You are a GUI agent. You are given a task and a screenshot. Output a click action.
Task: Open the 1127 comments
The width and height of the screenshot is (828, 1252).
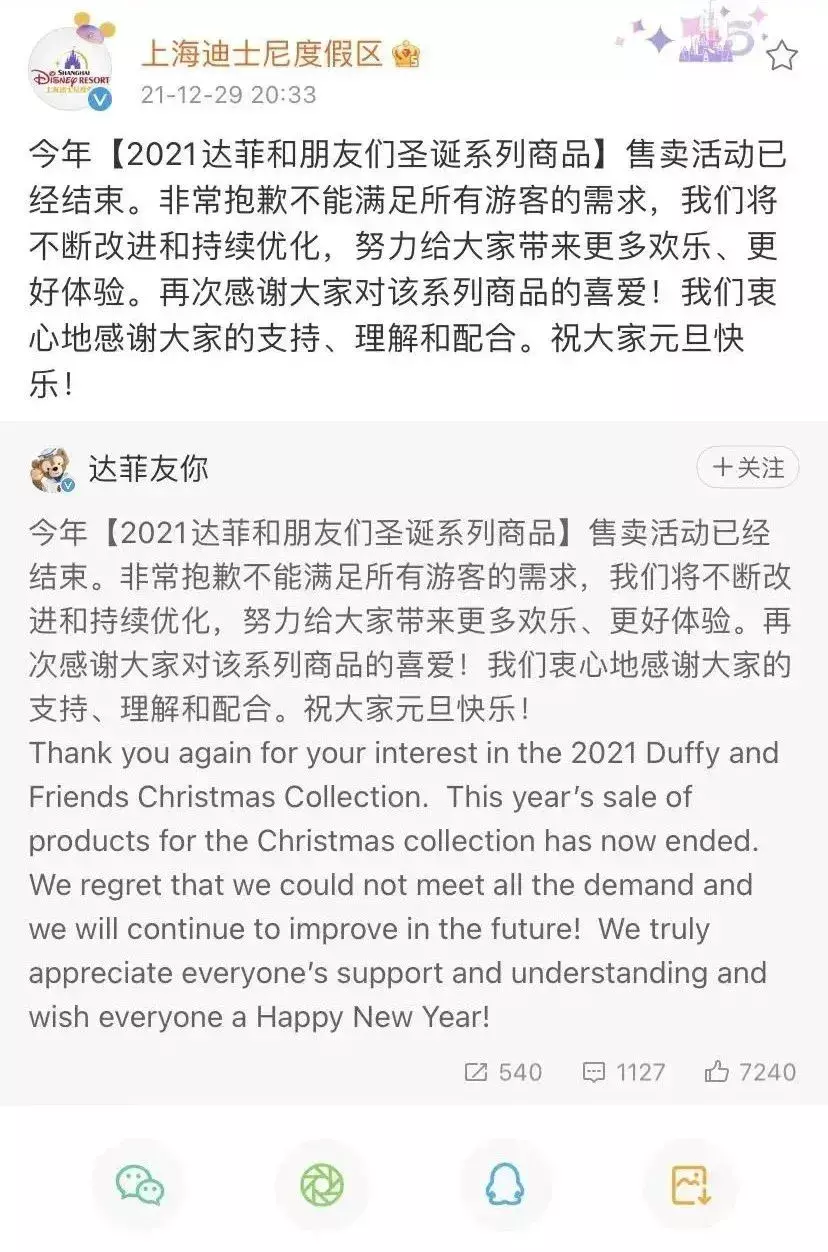coord(624,1072)
